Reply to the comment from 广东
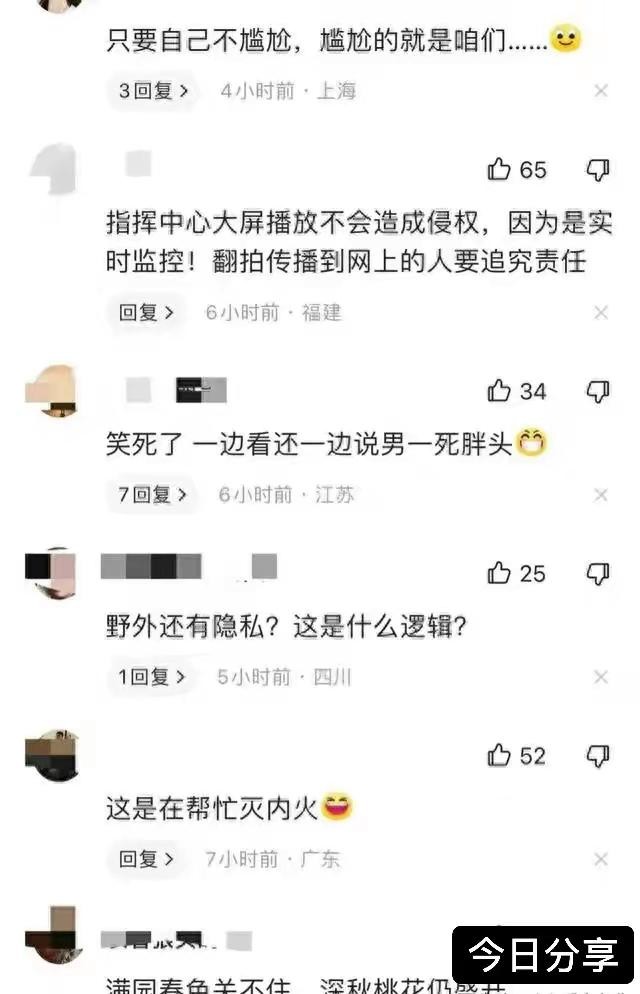 (x=146, y=859)
